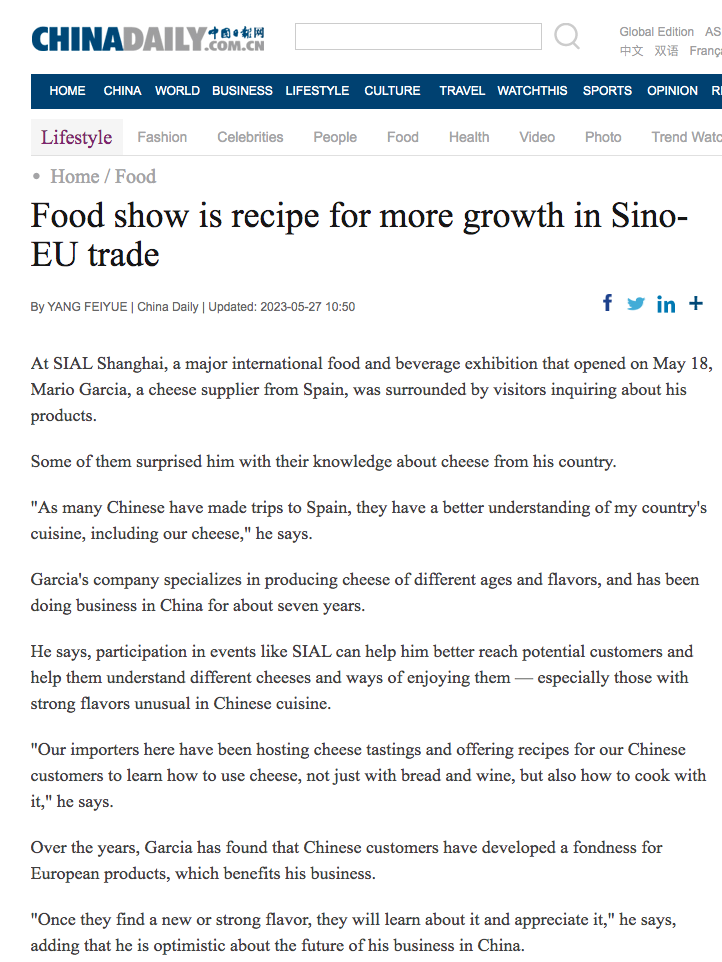Open the HOME nav item
The width and height of the screenshot is (722, 962).
pyautogui.click(x=67, y=91)
